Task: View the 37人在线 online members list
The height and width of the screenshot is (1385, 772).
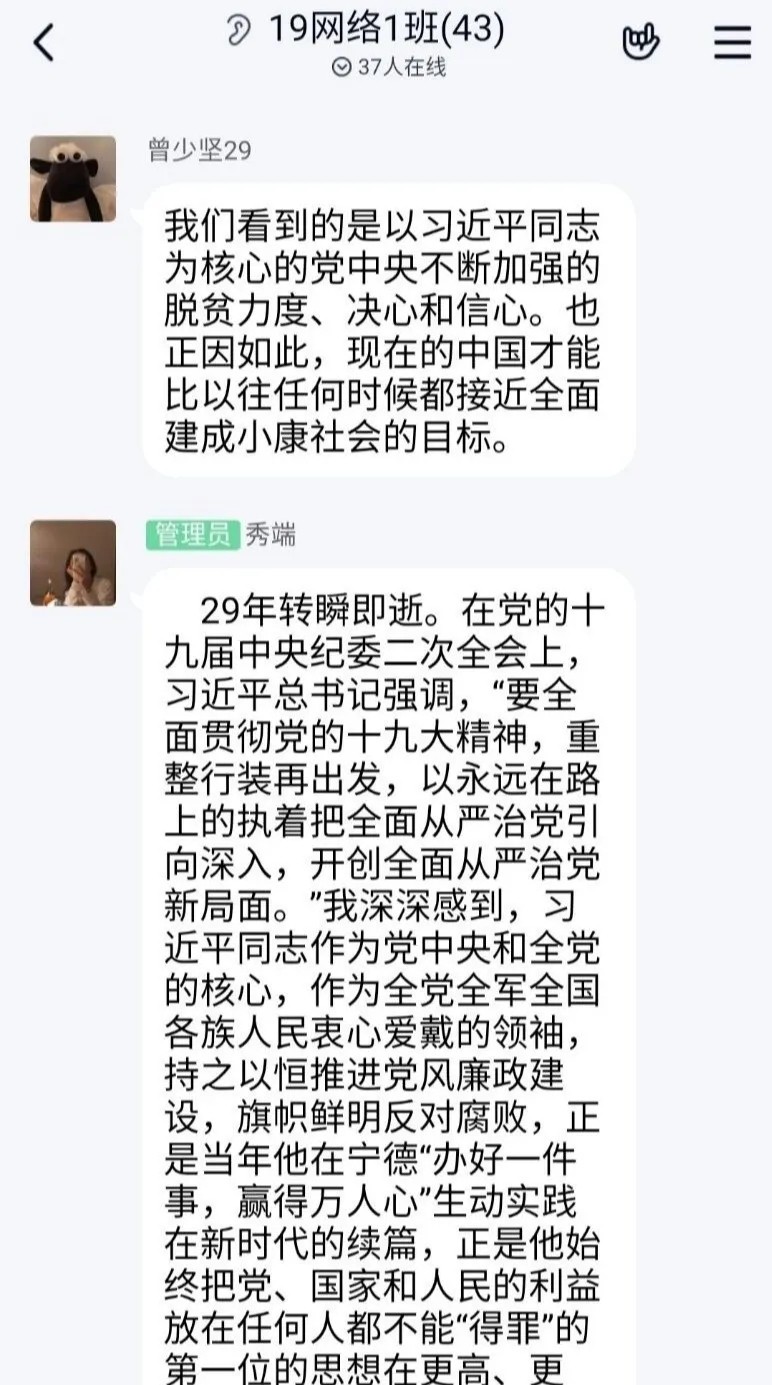Action: coord(389,68)
